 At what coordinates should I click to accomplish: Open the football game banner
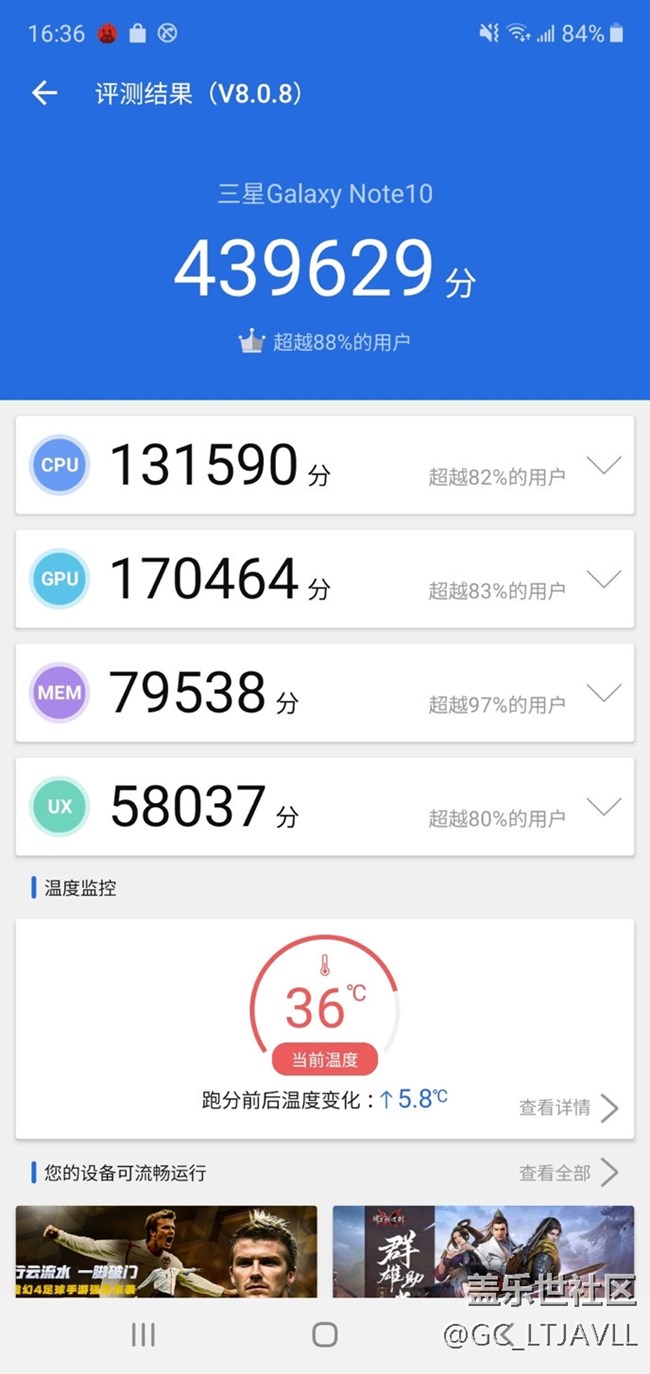coord(166,1251)
